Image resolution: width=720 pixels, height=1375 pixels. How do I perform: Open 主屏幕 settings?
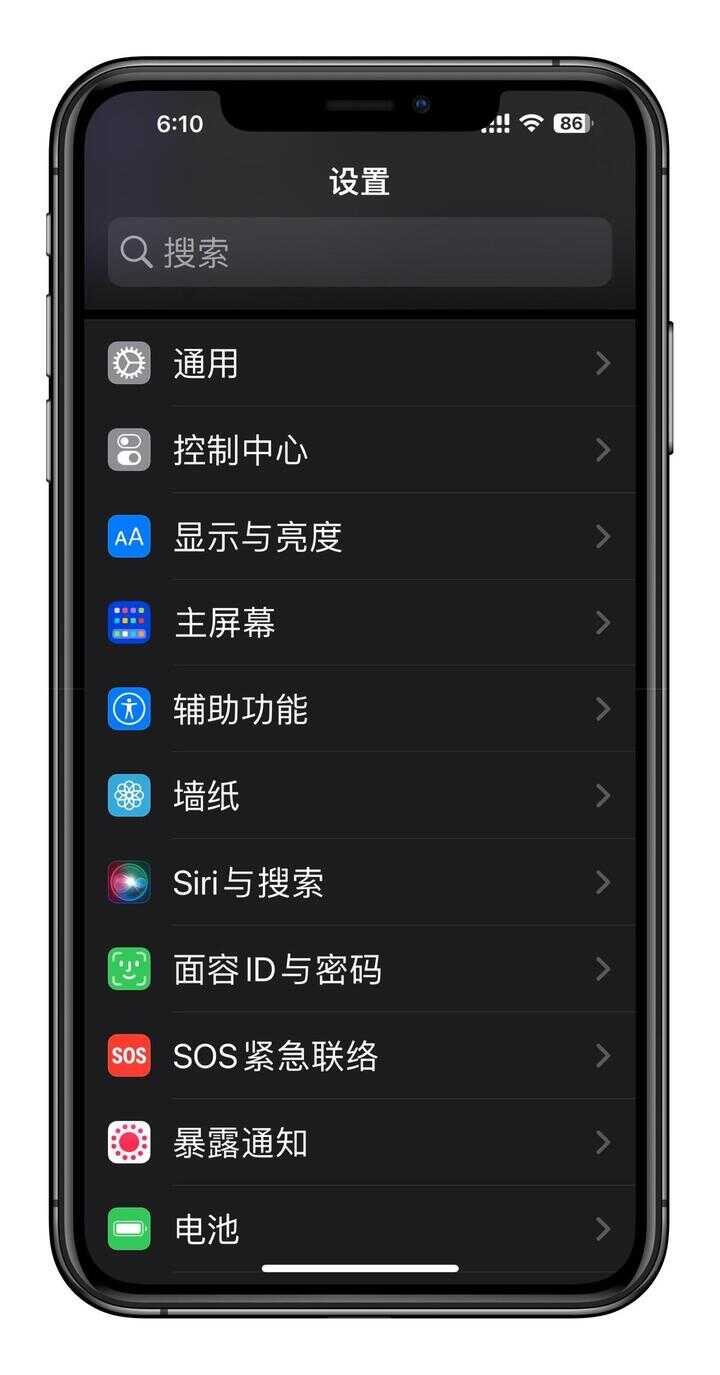[x=360, y=623]
